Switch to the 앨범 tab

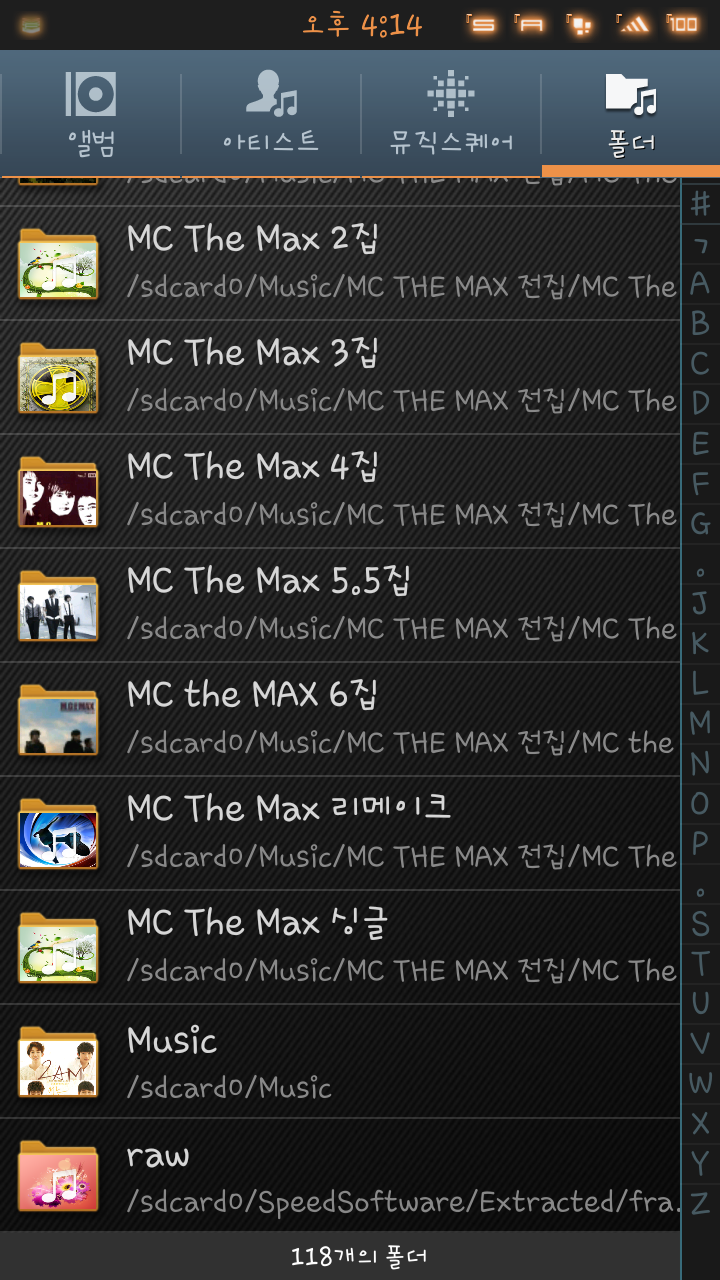click(x=91, y=113)
